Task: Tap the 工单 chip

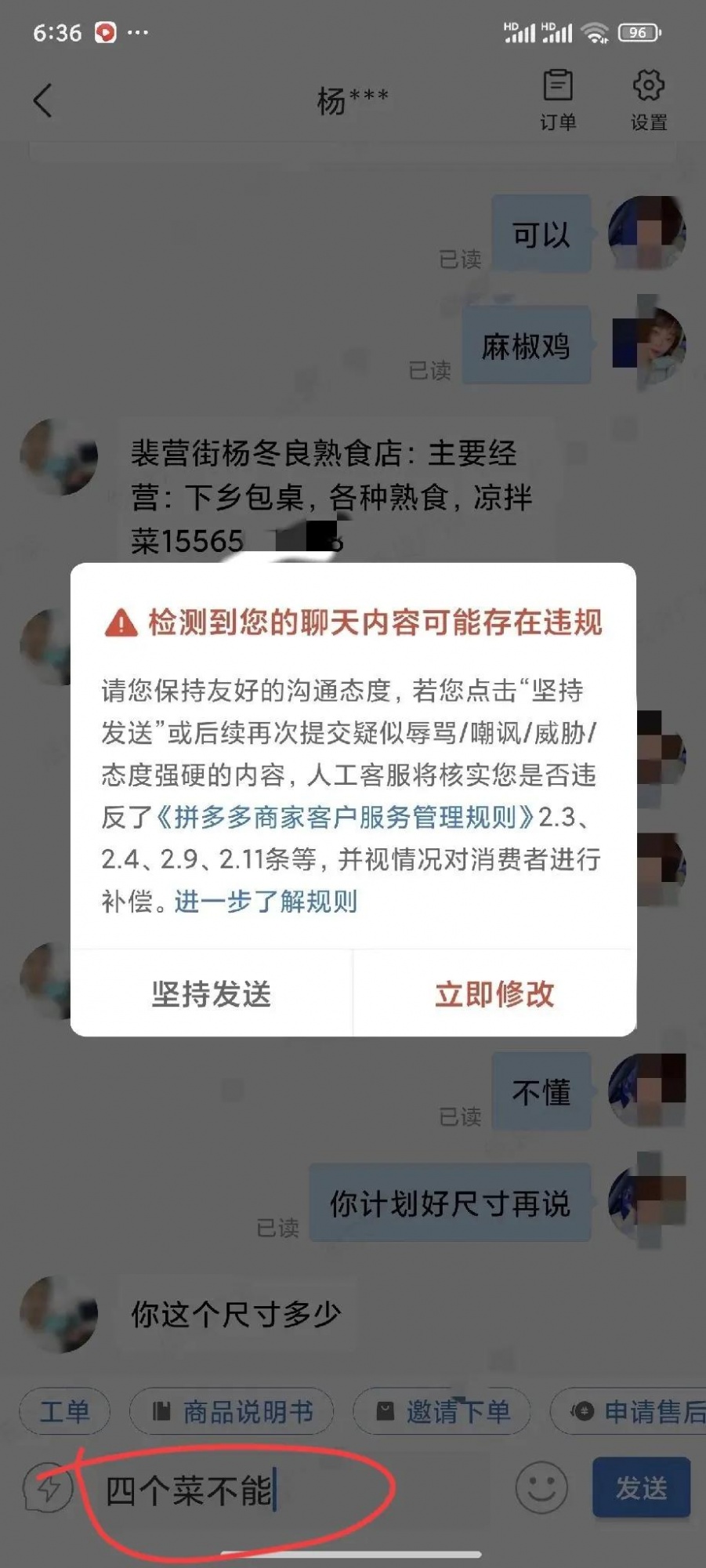Action: click(65, 1411)
